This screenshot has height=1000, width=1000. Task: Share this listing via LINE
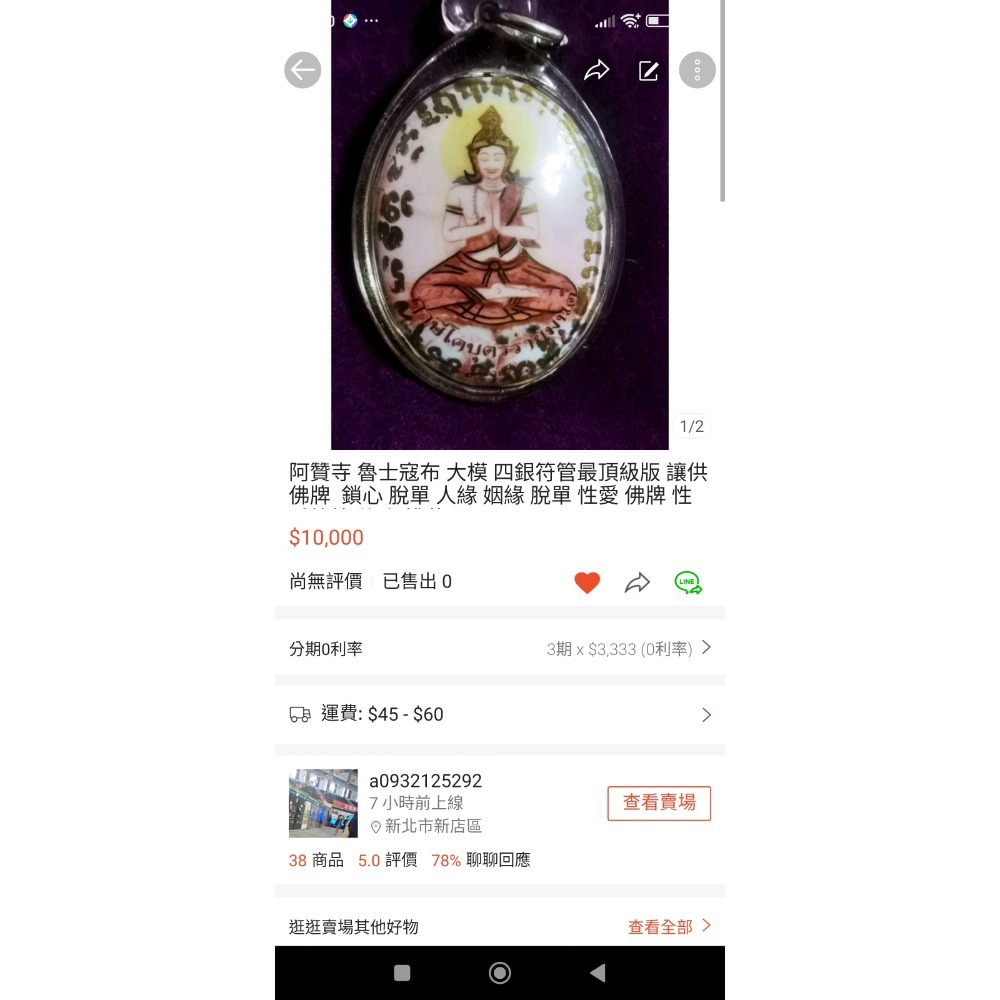pyautogui.click(x=688, y=583)
